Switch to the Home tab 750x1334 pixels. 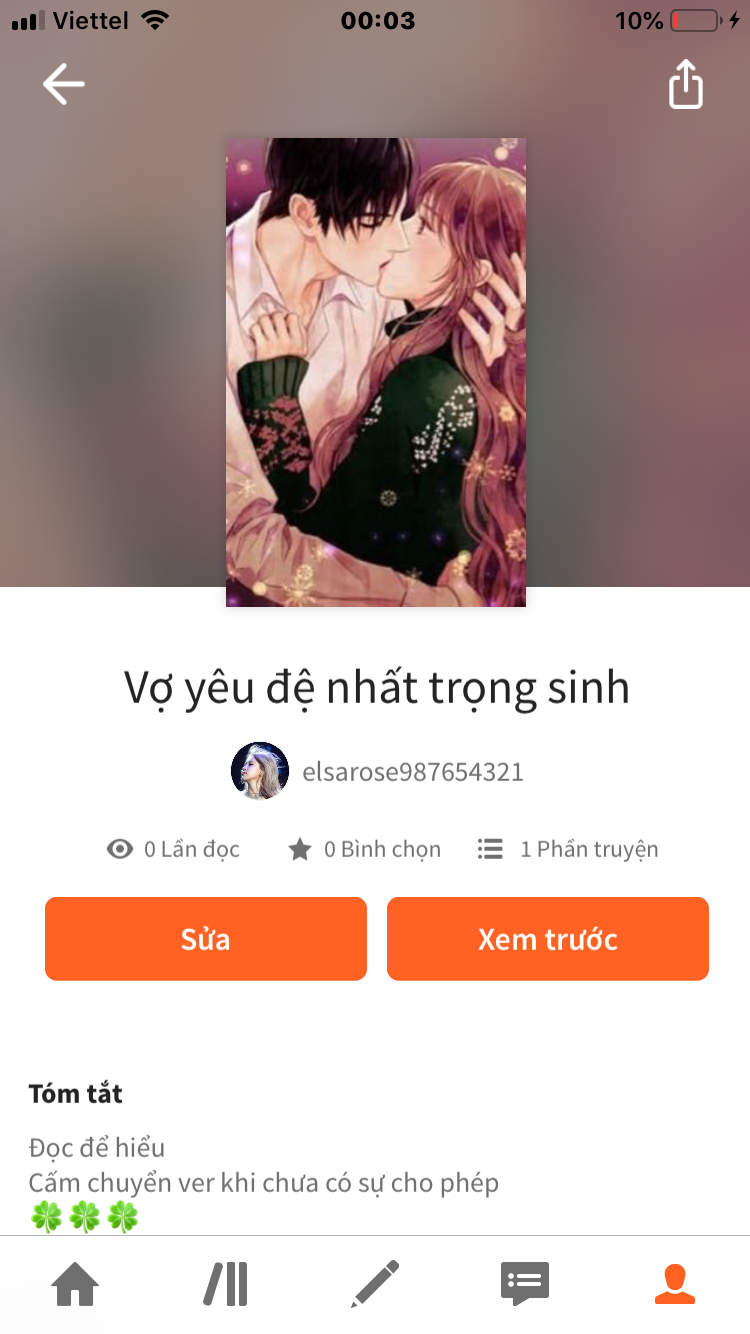[76, 1284]
